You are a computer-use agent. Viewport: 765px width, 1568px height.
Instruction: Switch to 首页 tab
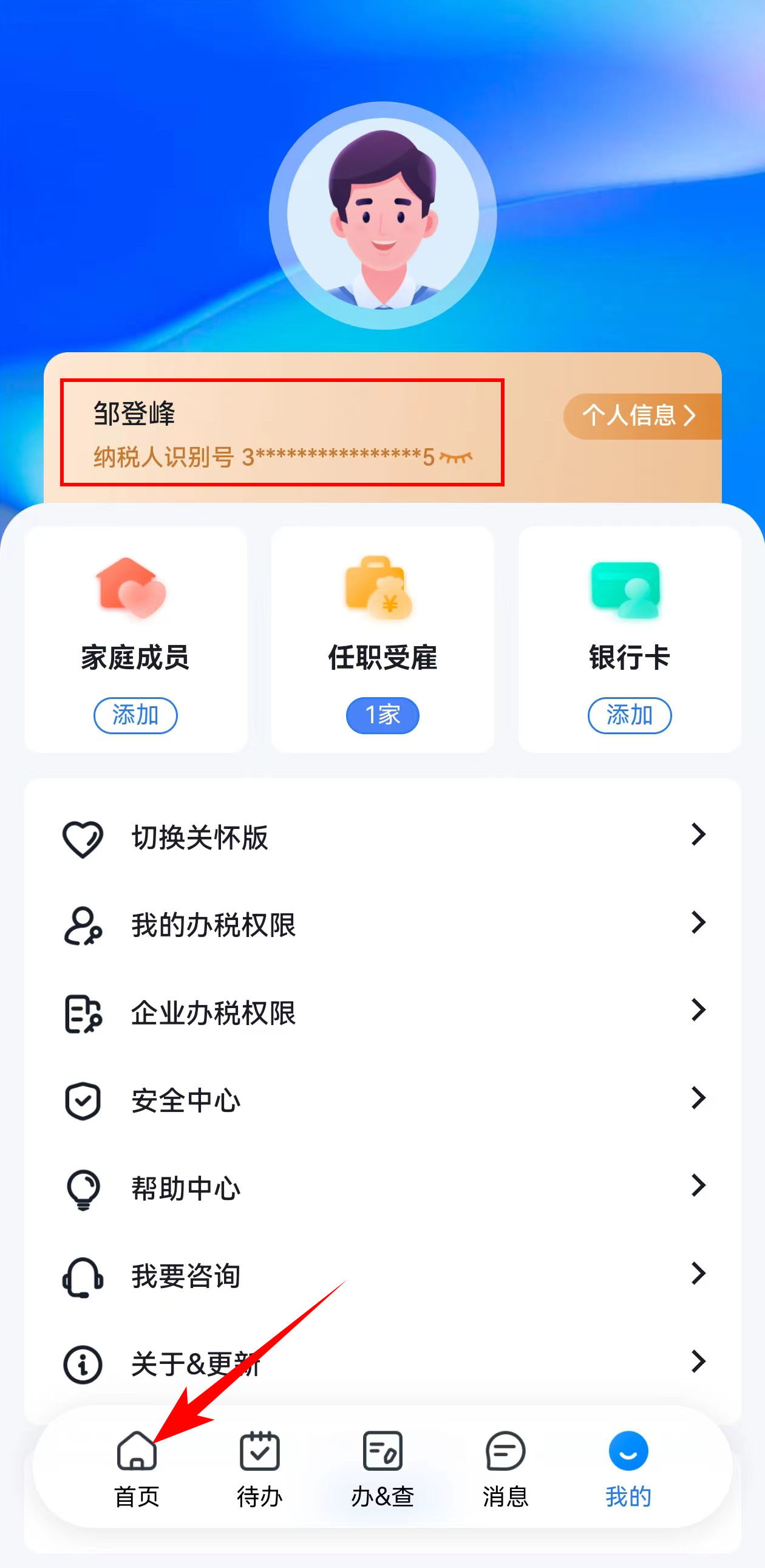tap(137, 1468)
